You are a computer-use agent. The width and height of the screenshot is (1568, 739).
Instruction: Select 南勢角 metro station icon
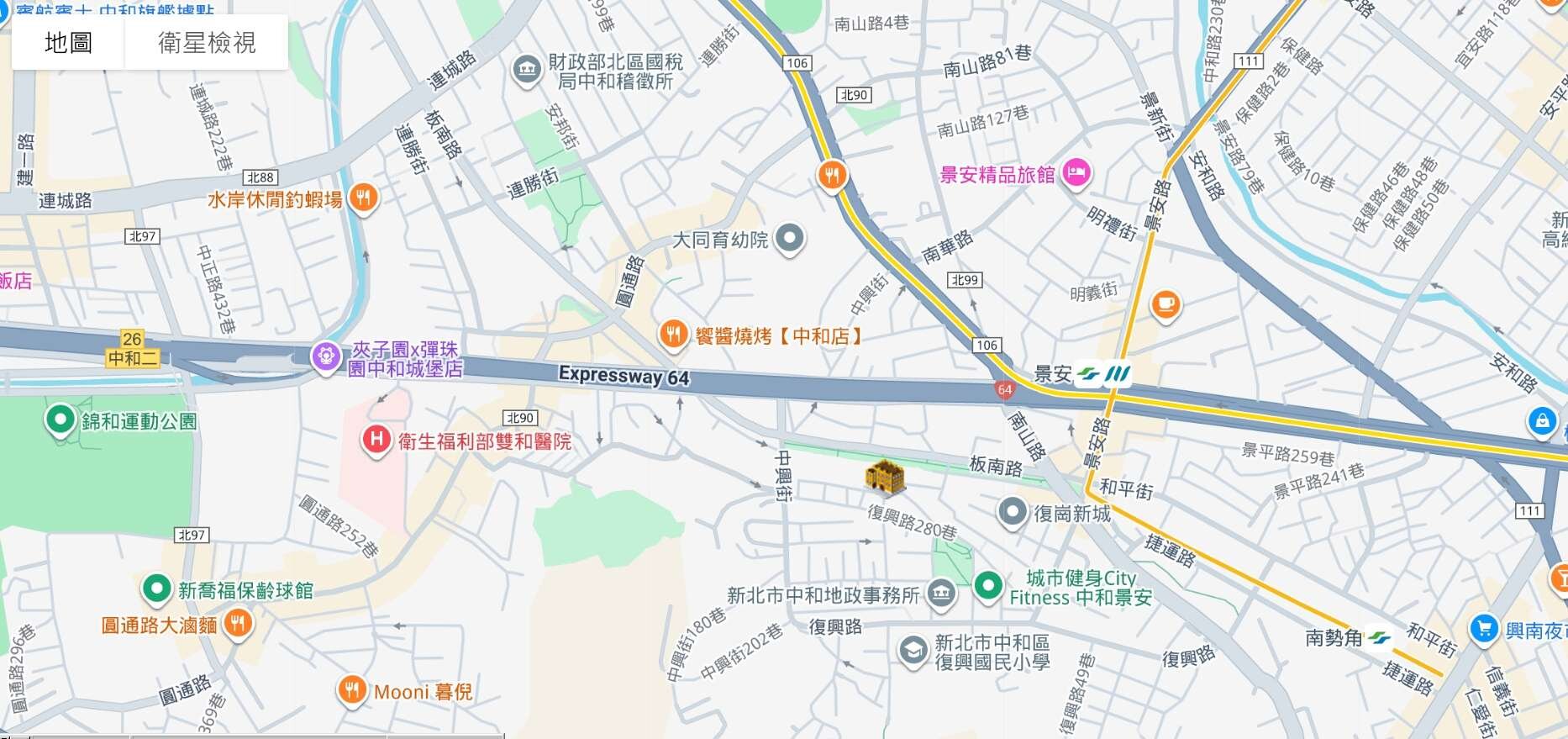click(1379, 638)
